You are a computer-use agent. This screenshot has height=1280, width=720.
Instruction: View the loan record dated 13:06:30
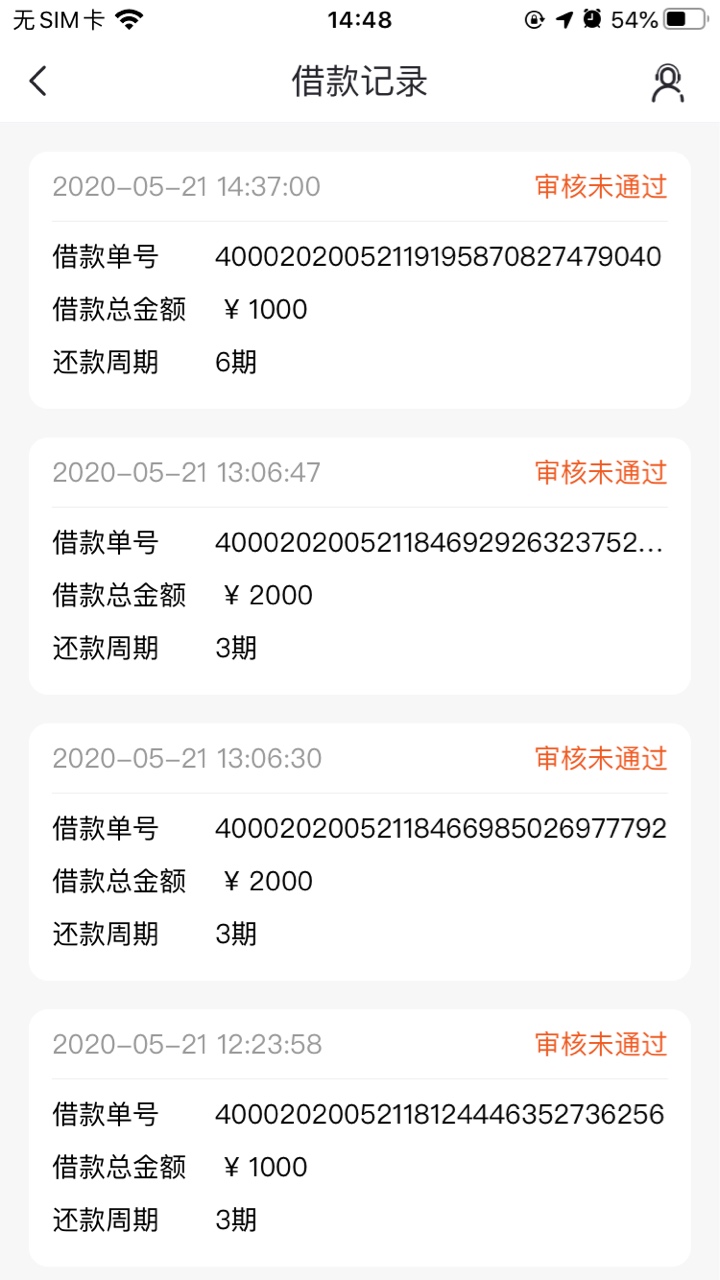pyautogui.click(x=360, y=852)
